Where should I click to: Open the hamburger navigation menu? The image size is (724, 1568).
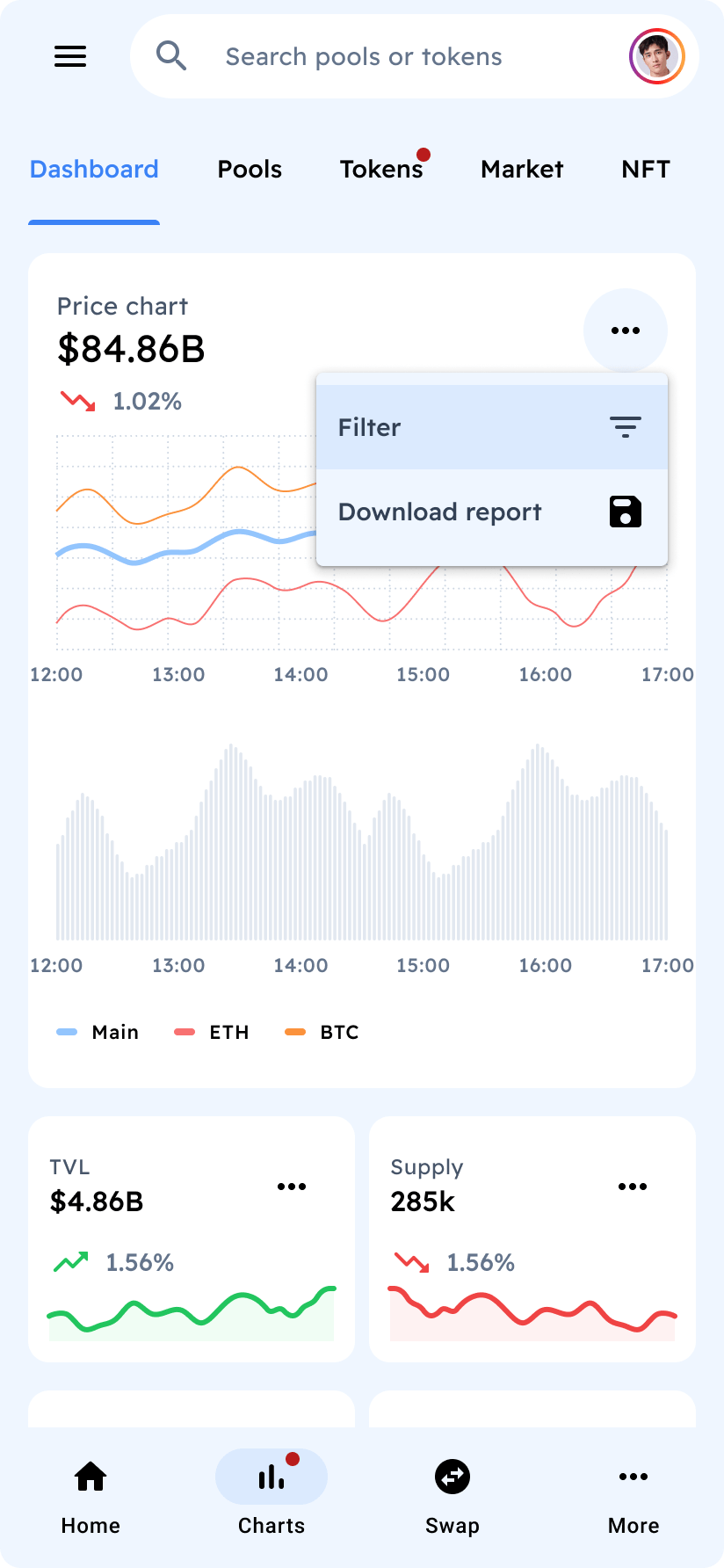(x=70, y=56)
